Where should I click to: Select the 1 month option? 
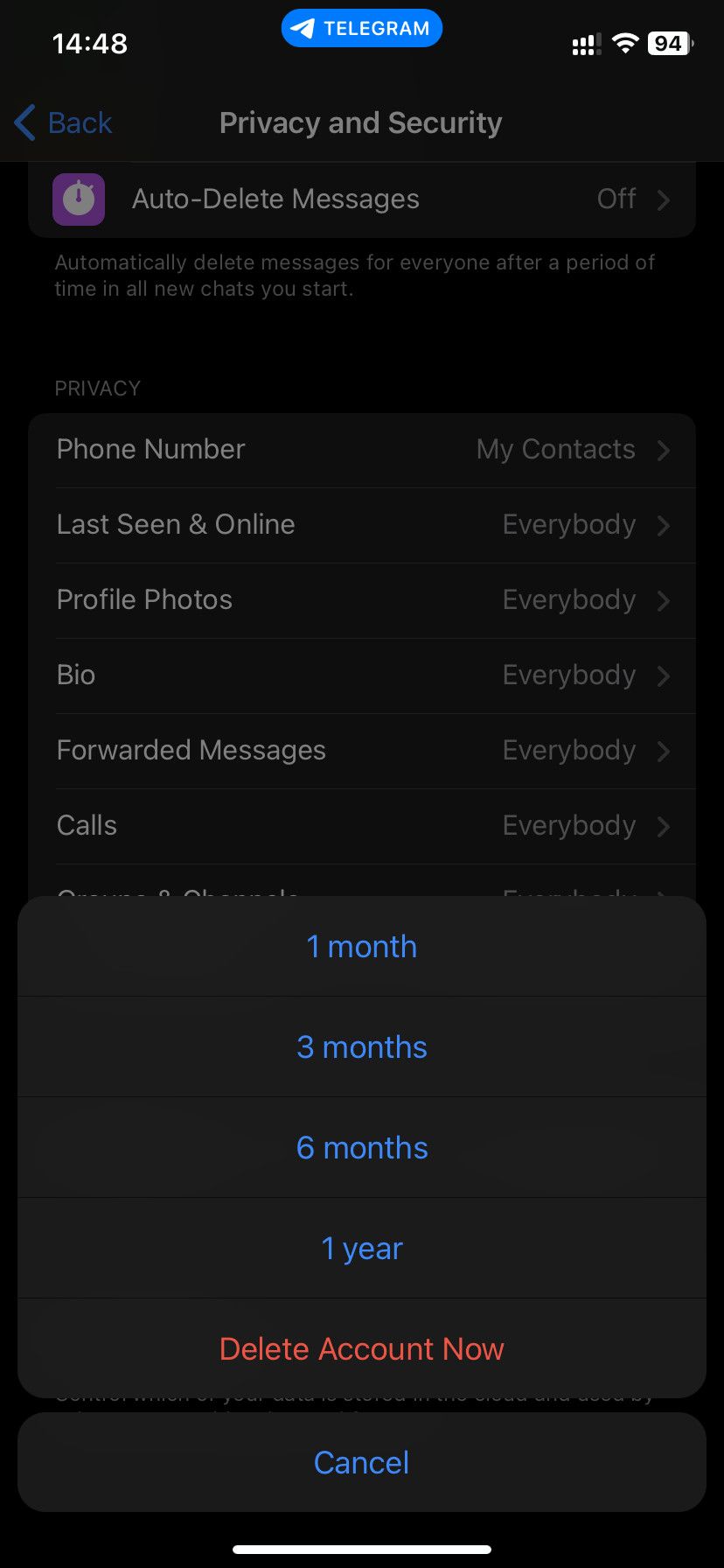tap(361, 946)
